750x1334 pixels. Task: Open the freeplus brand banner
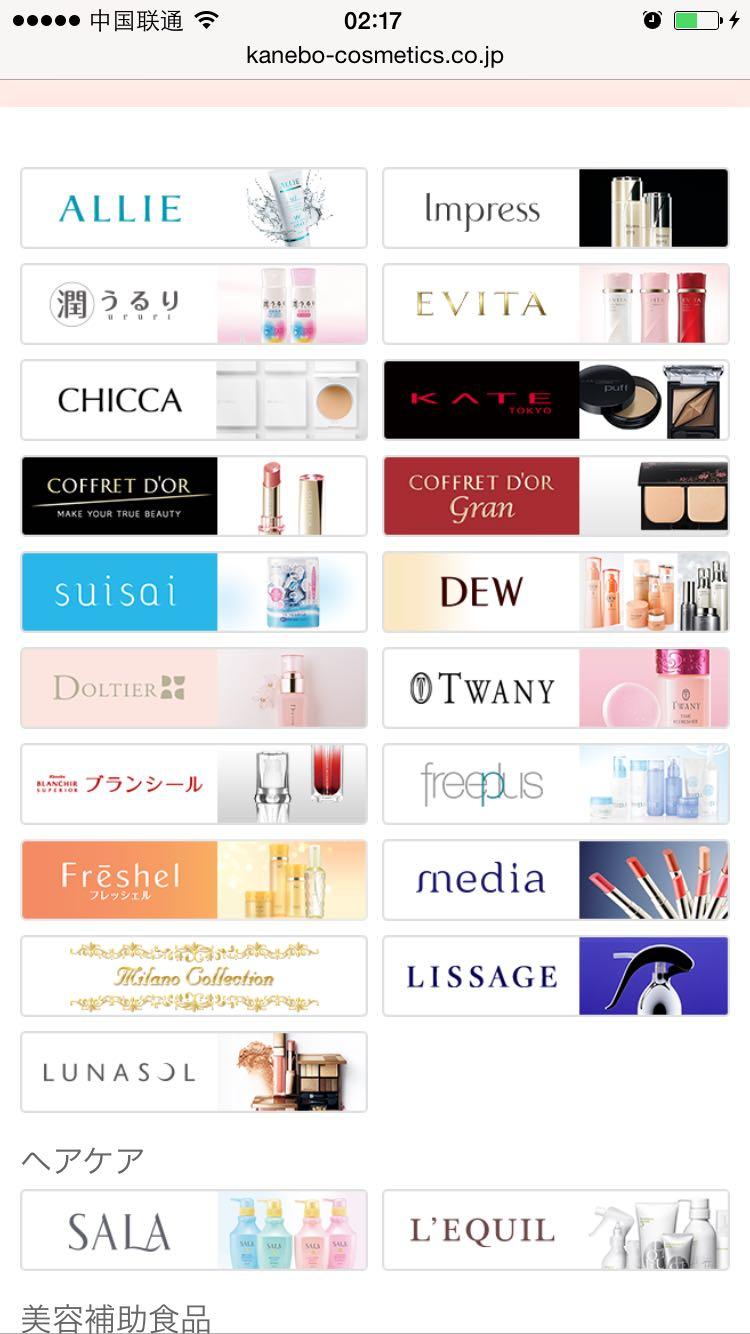point(556,784)
